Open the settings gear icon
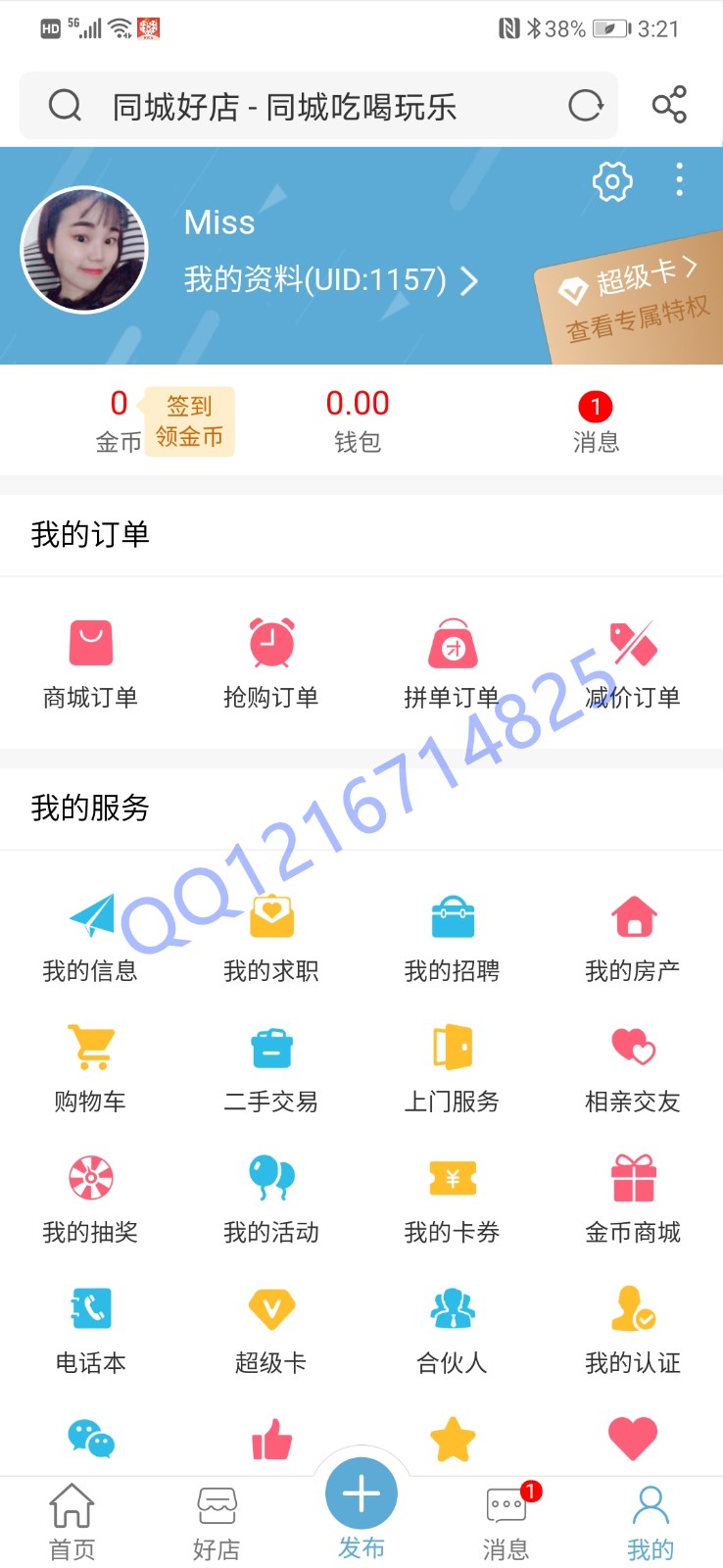Viewport: 723px width, 1568px height. 612,181
